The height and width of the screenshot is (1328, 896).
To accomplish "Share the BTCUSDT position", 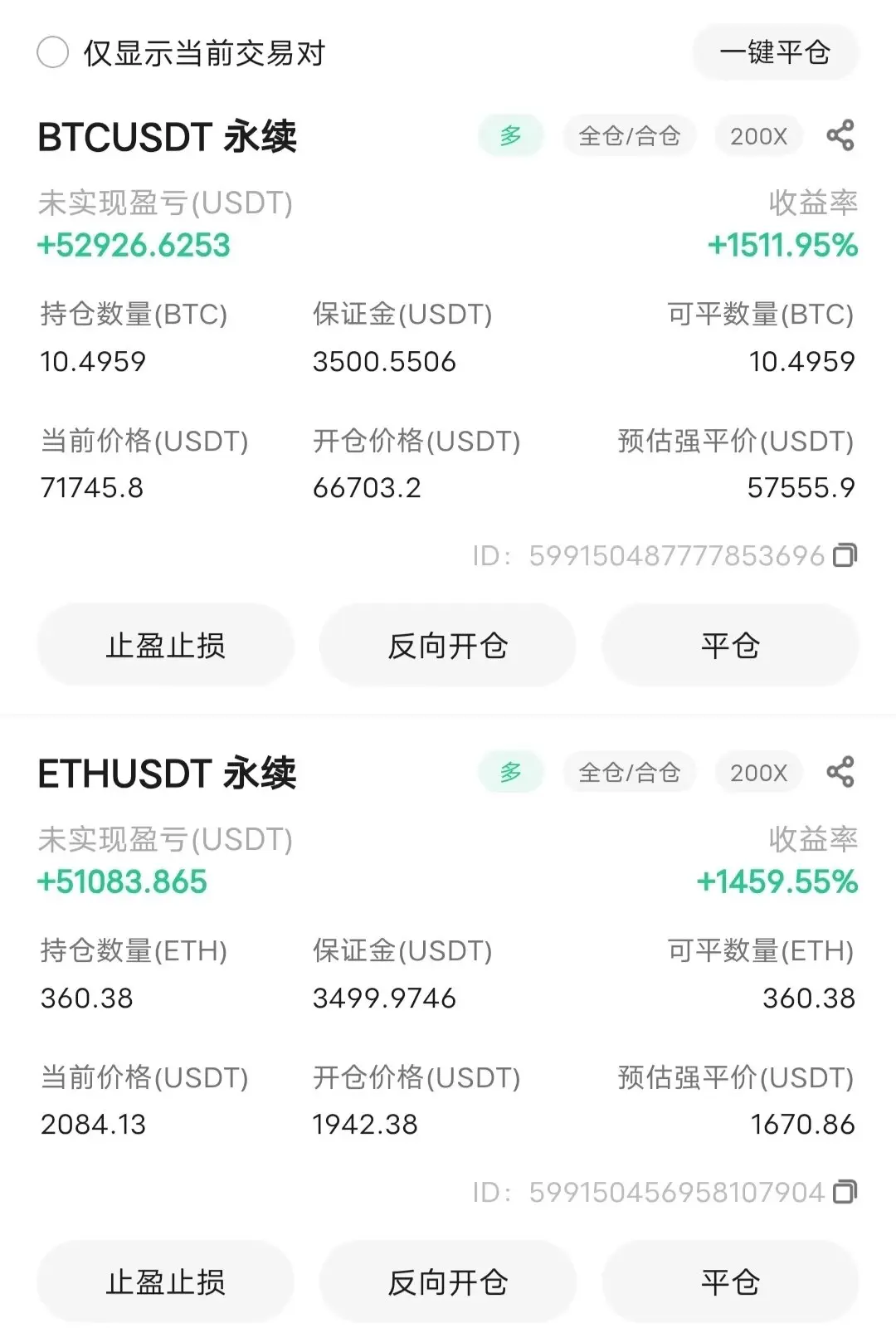I will click(840, 135).
